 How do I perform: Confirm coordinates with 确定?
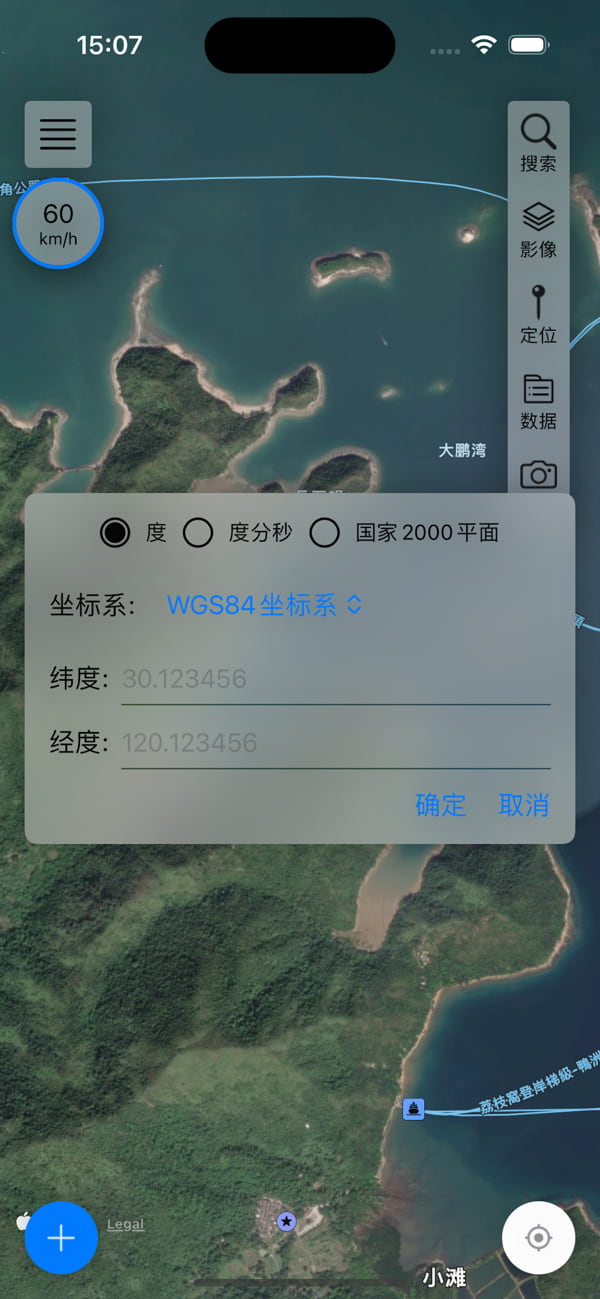point(440,805)
